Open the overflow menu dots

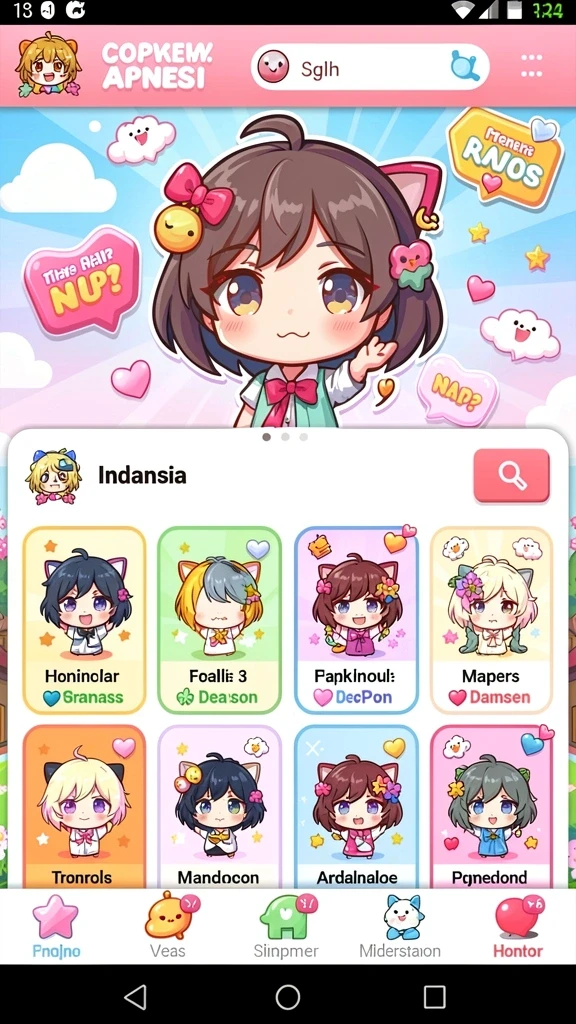pos(532,67)
